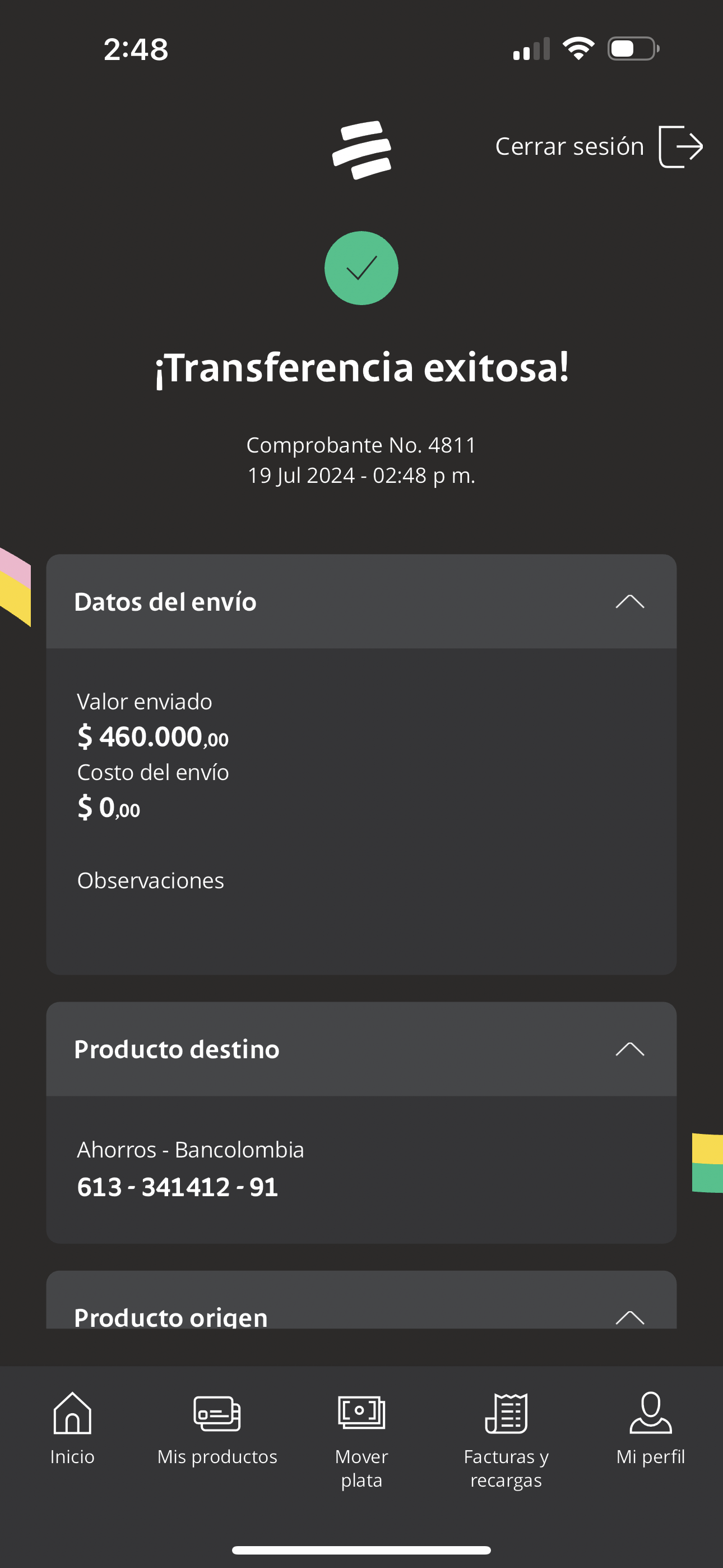Collapse the Producto origen section
Viewport: 723px width, 1568px height.
[629, 1317]
